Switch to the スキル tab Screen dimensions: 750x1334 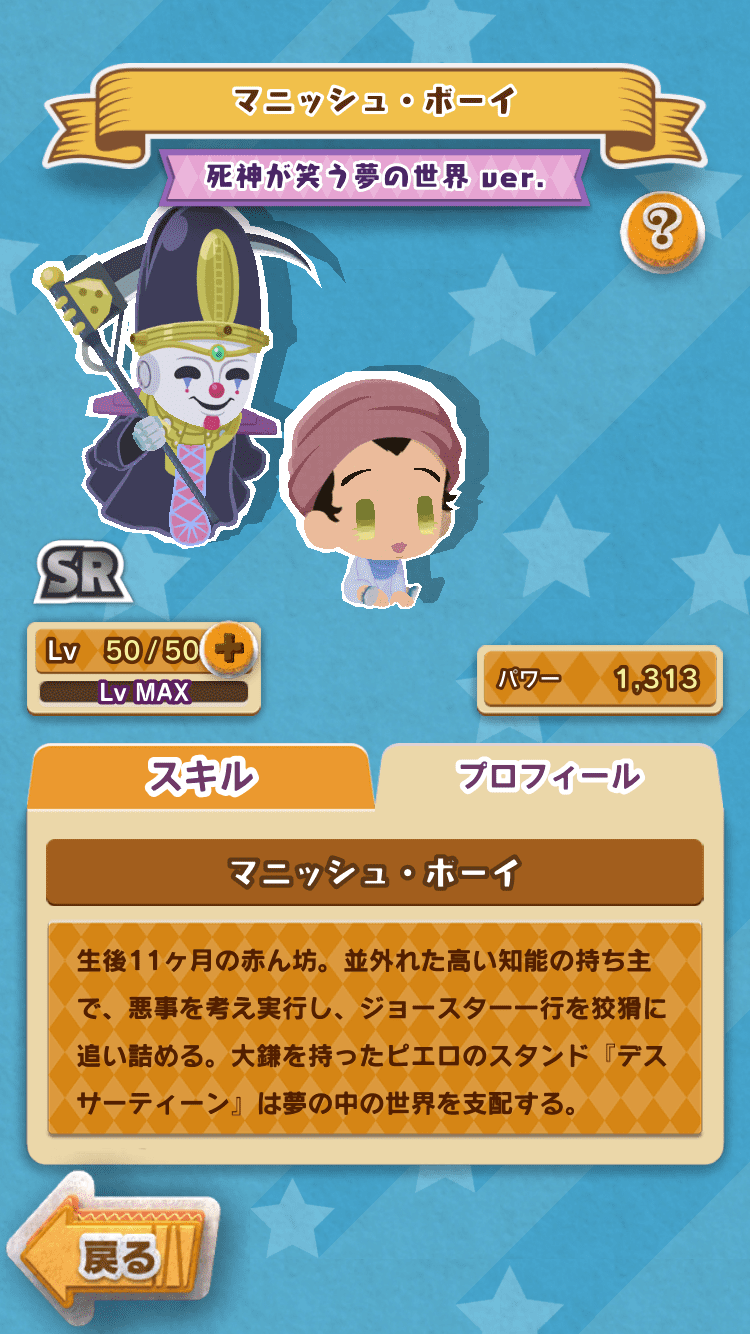(200, 778)
